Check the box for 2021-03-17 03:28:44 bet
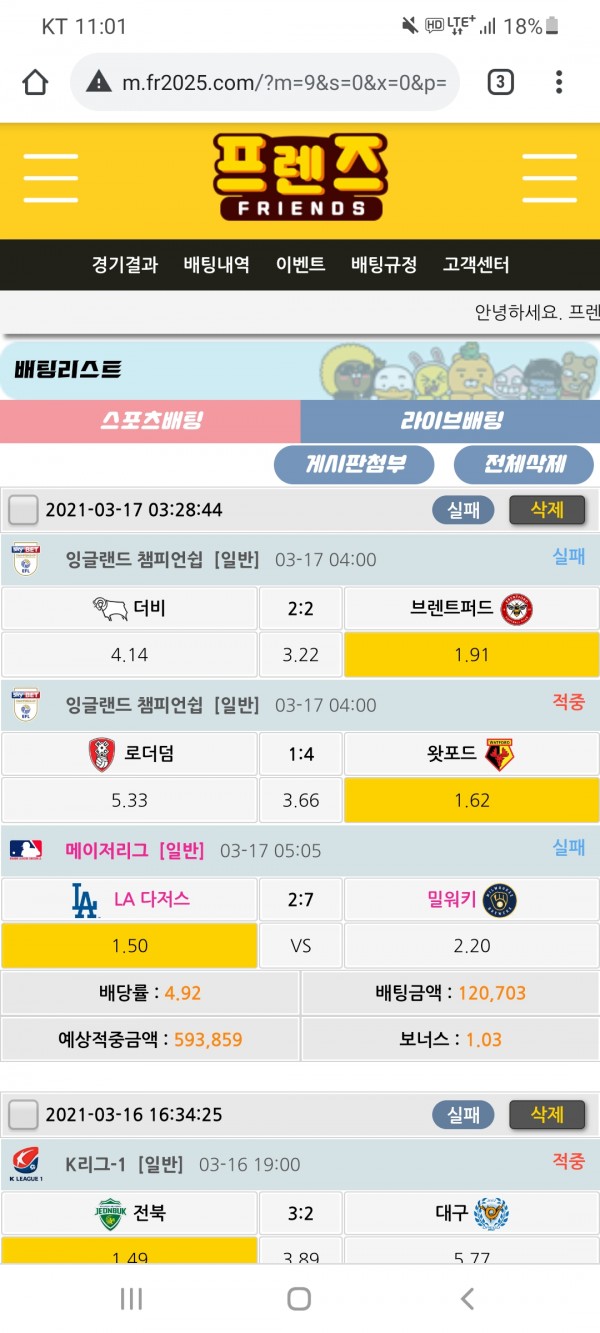 pos(23,510)
